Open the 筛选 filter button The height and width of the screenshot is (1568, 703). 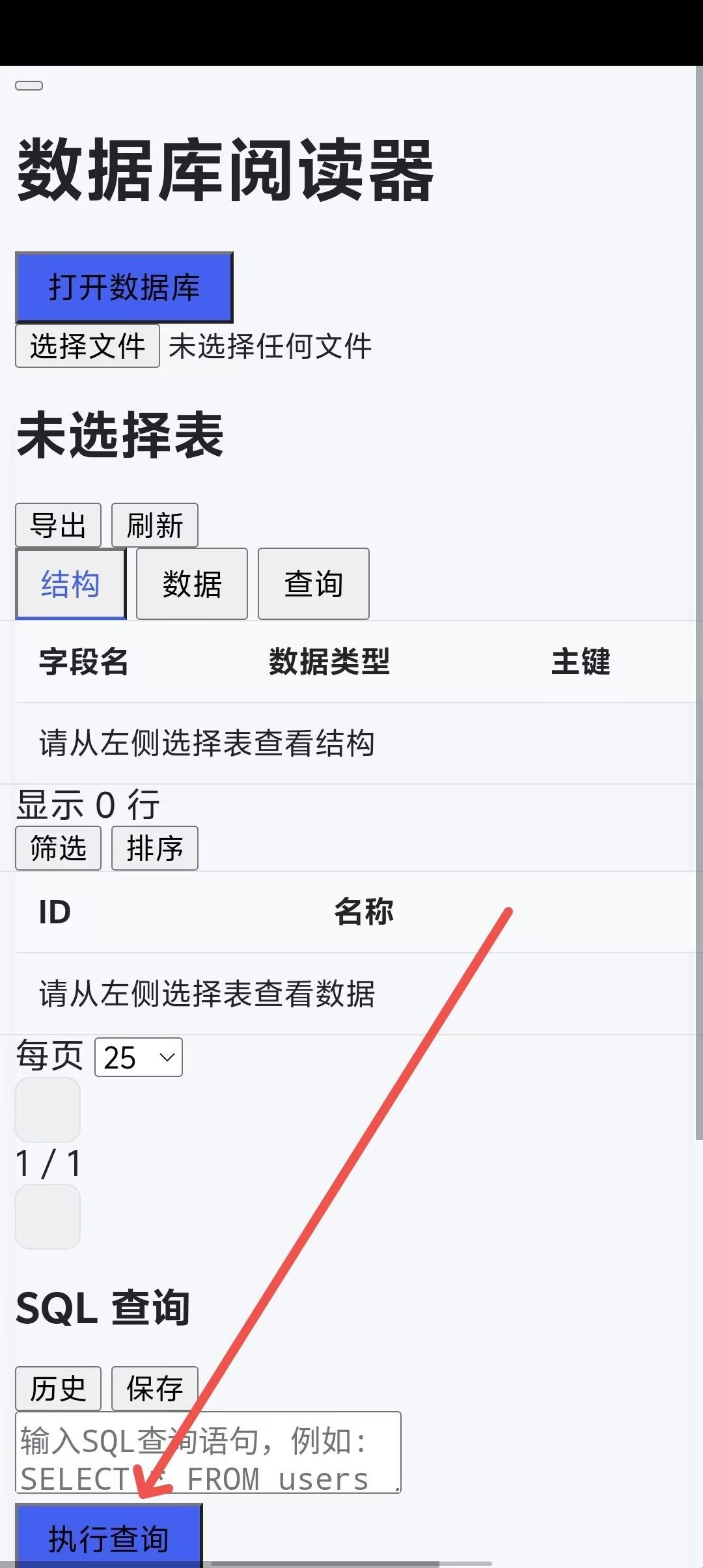coord(58,848)
